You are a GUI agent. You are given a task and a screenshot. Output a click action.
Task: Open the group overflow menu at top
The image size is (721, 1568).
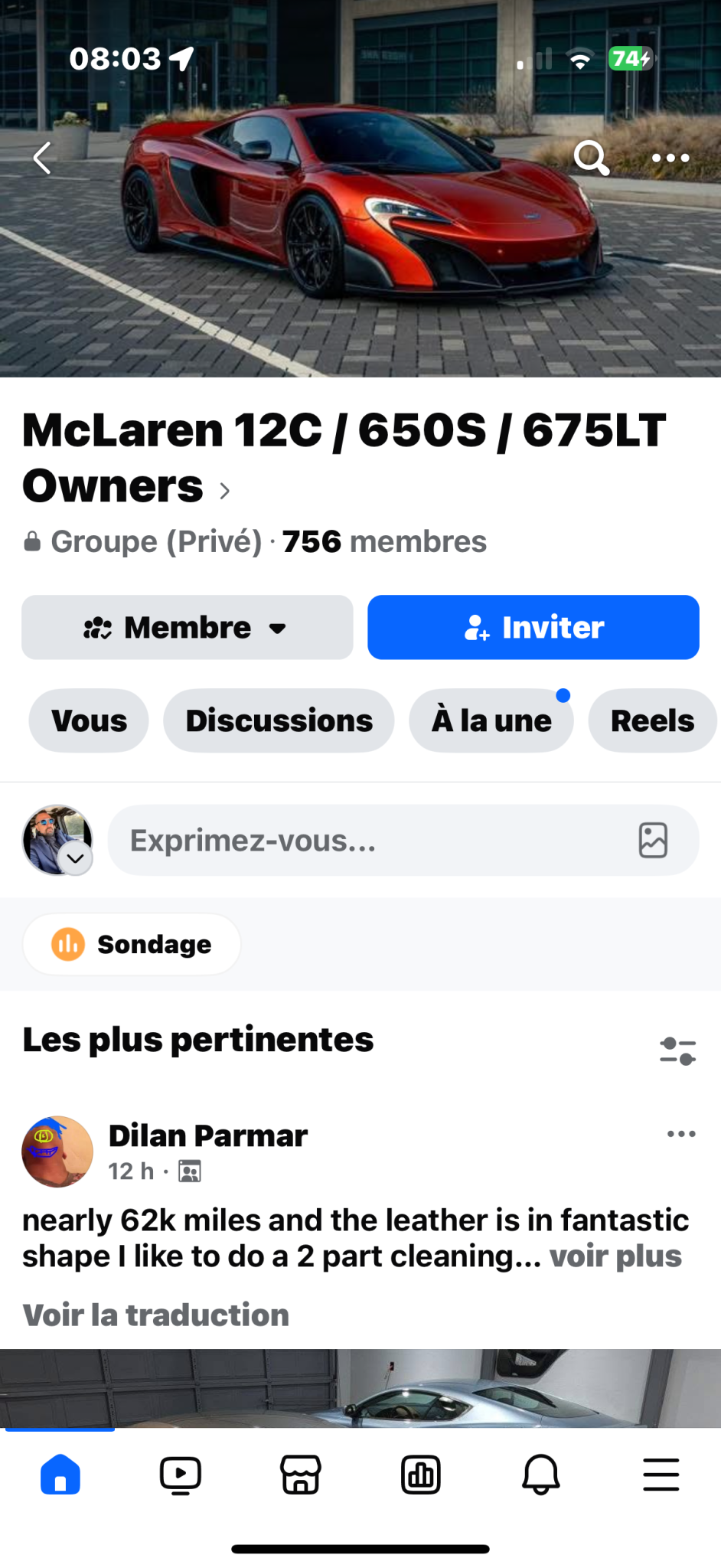click(670, 158)
